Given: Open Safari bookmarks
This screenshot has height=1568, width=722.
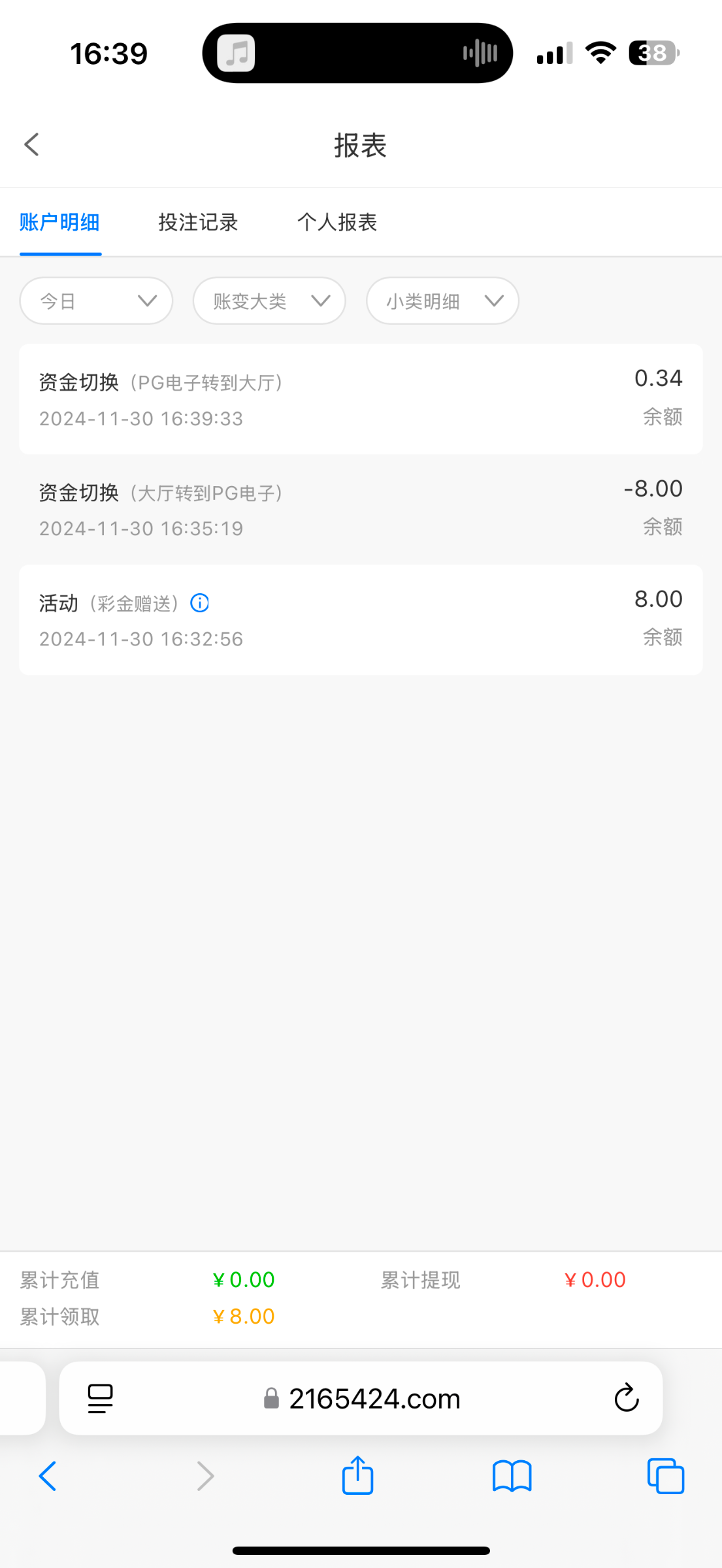Looking at the screenshot, I should pyautogui.click(x=512, y=1477).
